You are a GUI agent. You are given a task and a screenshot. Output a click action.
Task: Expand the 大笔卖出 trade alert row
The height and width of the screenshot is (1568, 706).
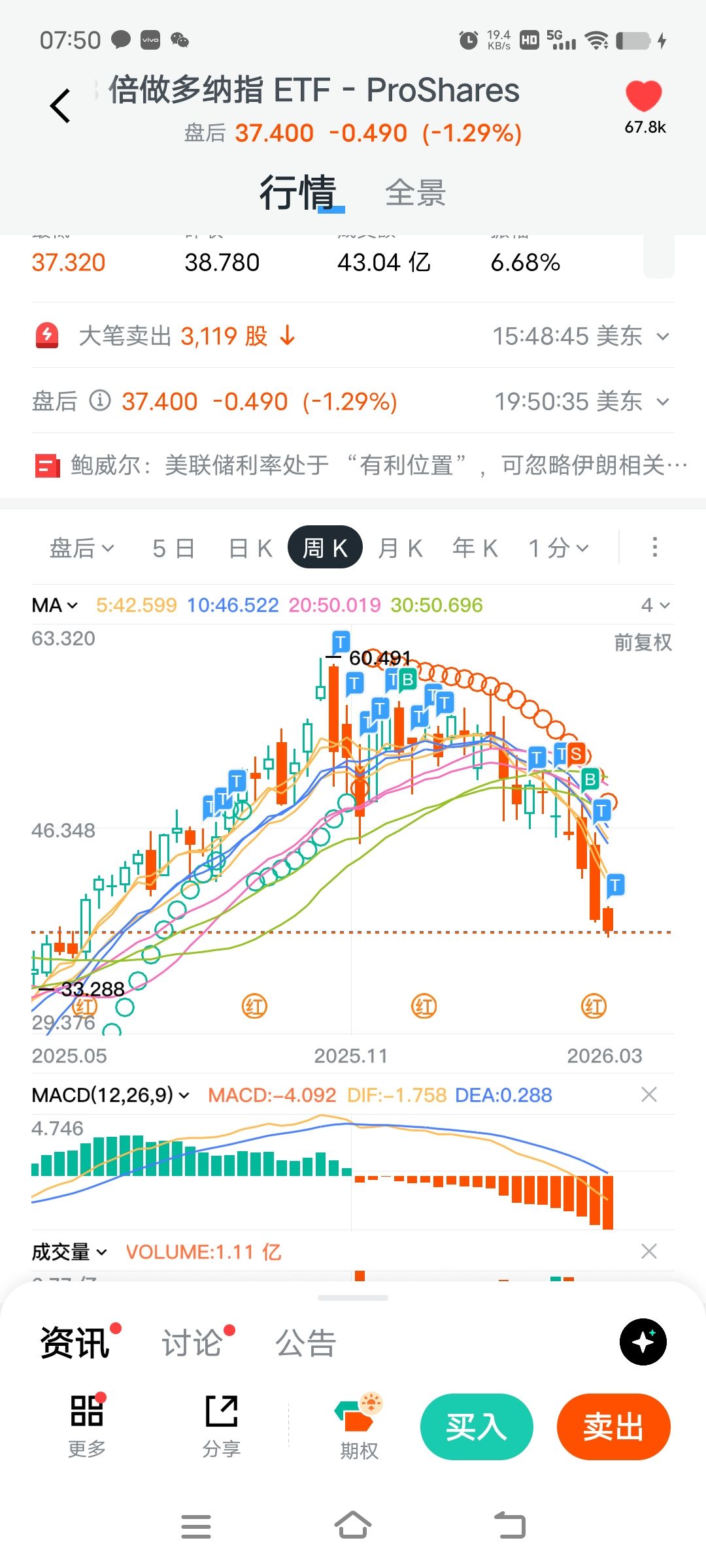(x=663, y=336)
